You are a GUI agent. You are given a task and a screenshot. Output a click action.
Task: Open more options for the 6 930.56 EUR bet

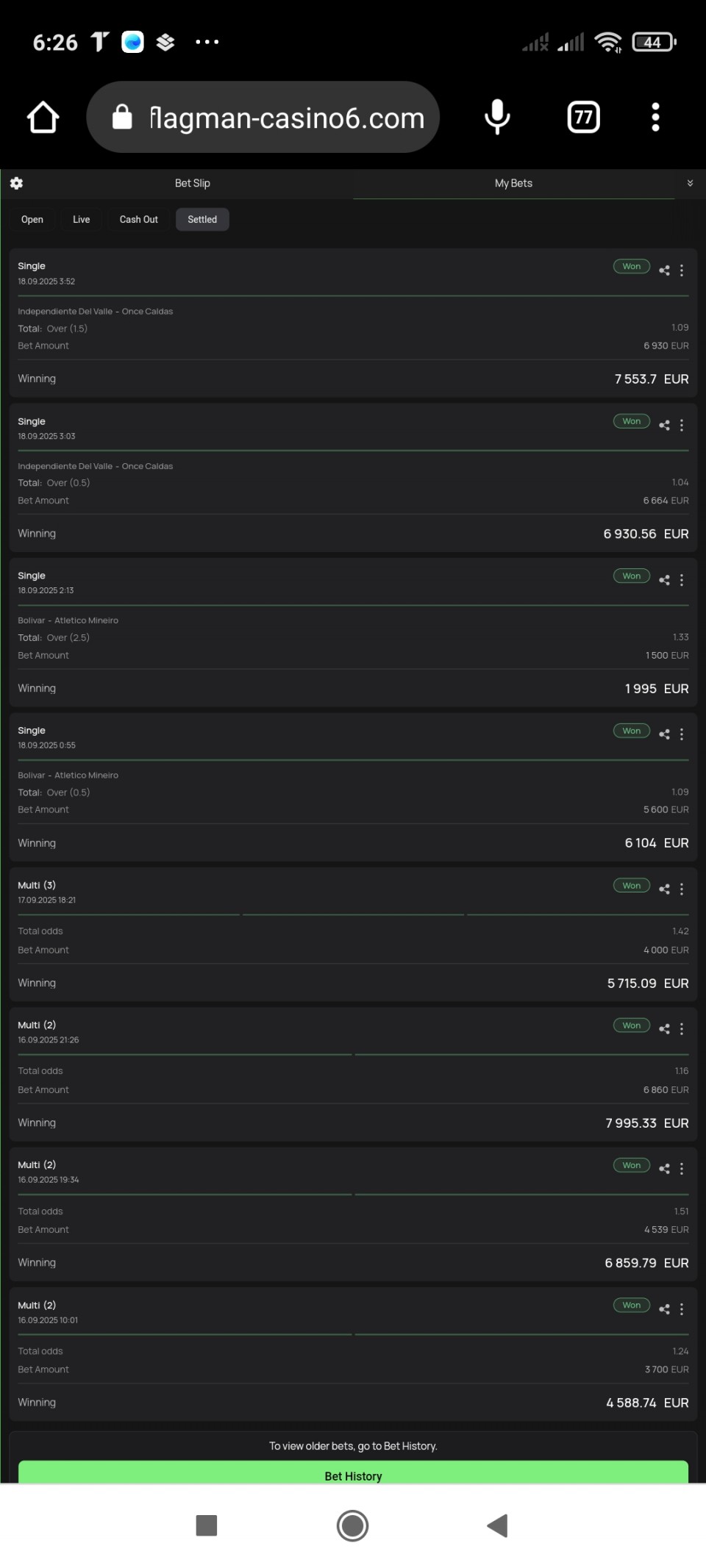coord(682,425)
